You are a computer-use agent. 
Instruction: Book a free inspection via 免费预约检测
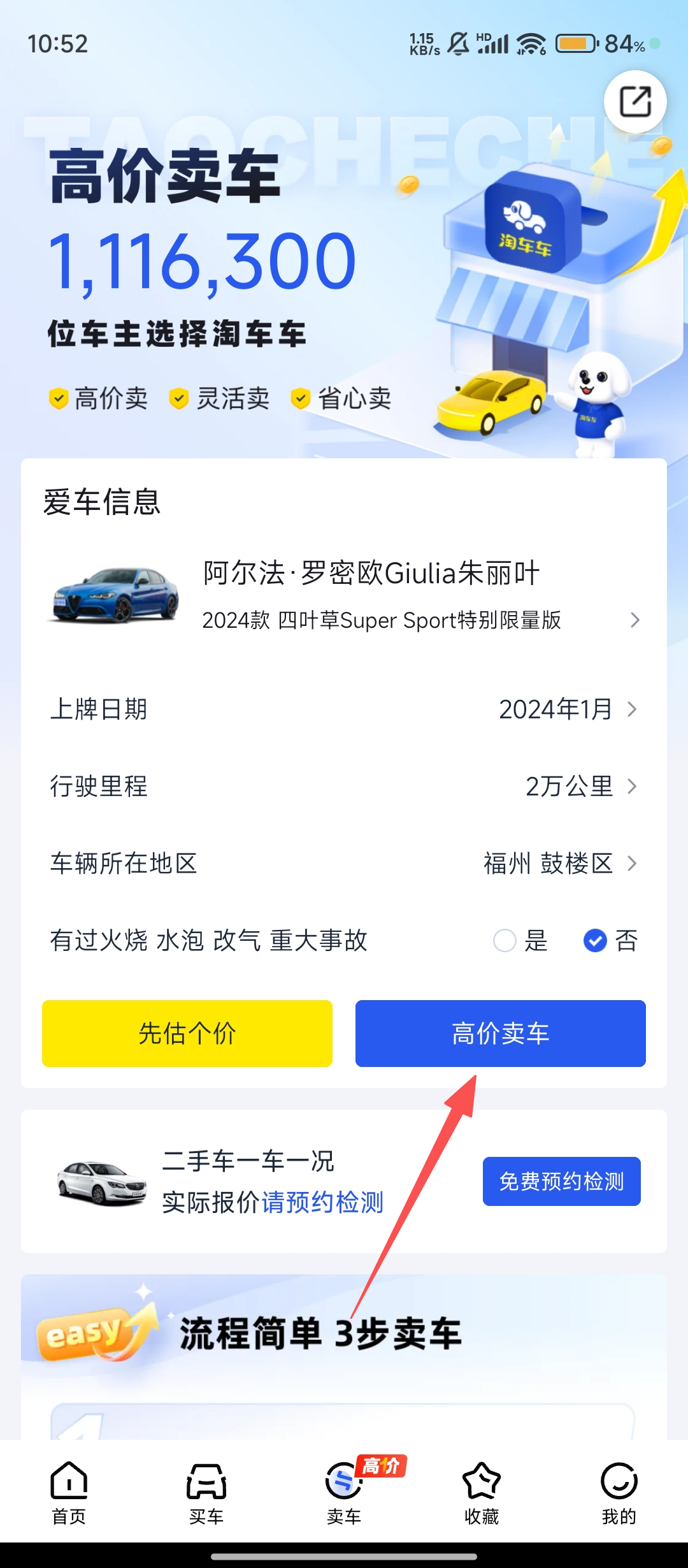click(561, 1181)
